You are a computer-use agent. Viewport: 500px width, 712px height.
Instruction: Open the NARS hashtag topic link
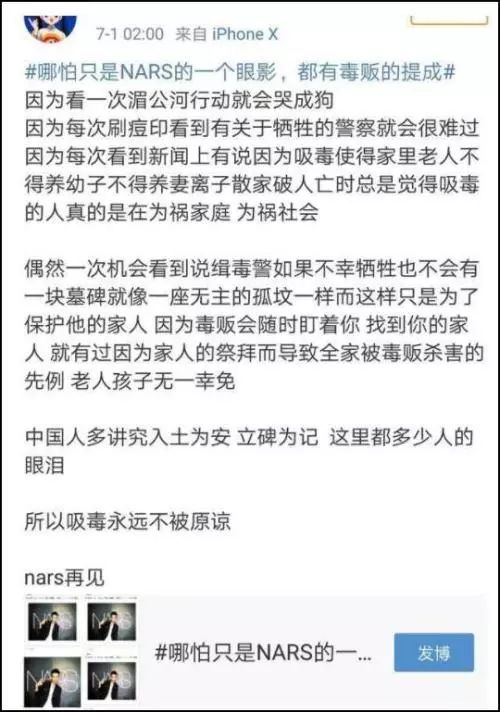(x=240, y=72)
